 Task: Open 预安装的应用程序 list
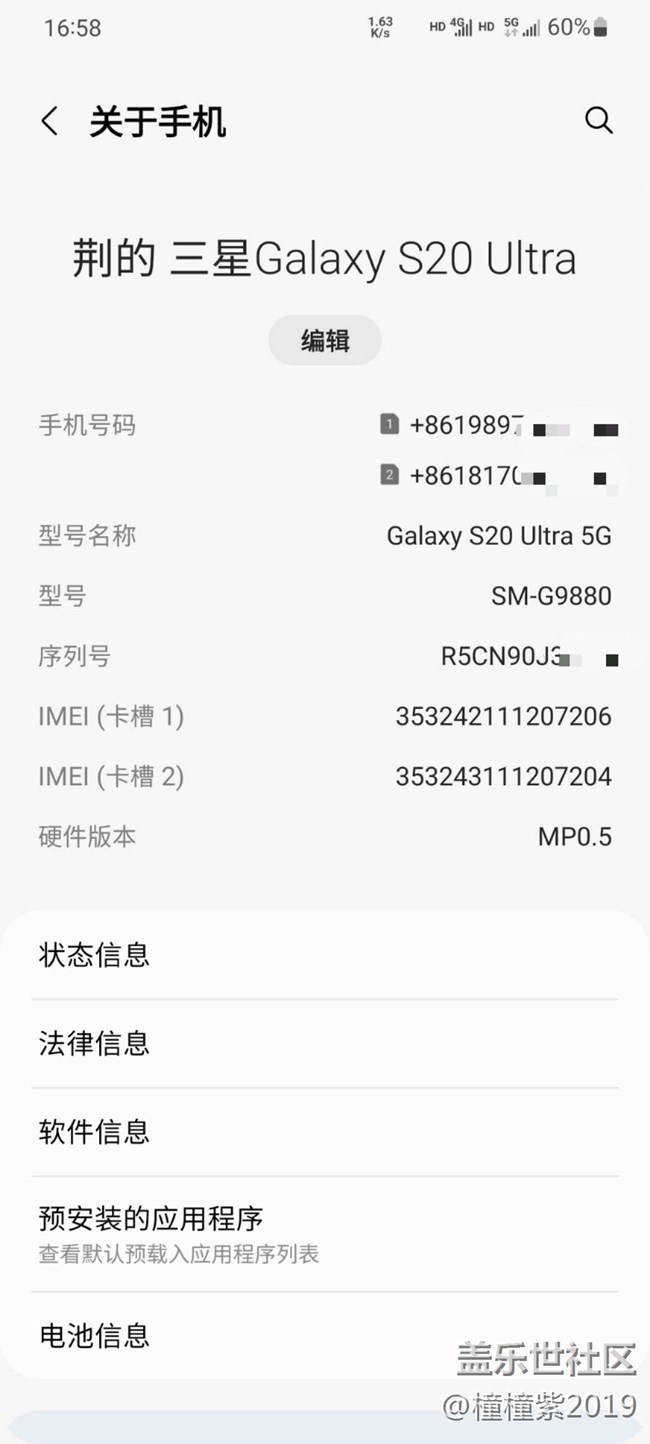tap(325, 1233)
